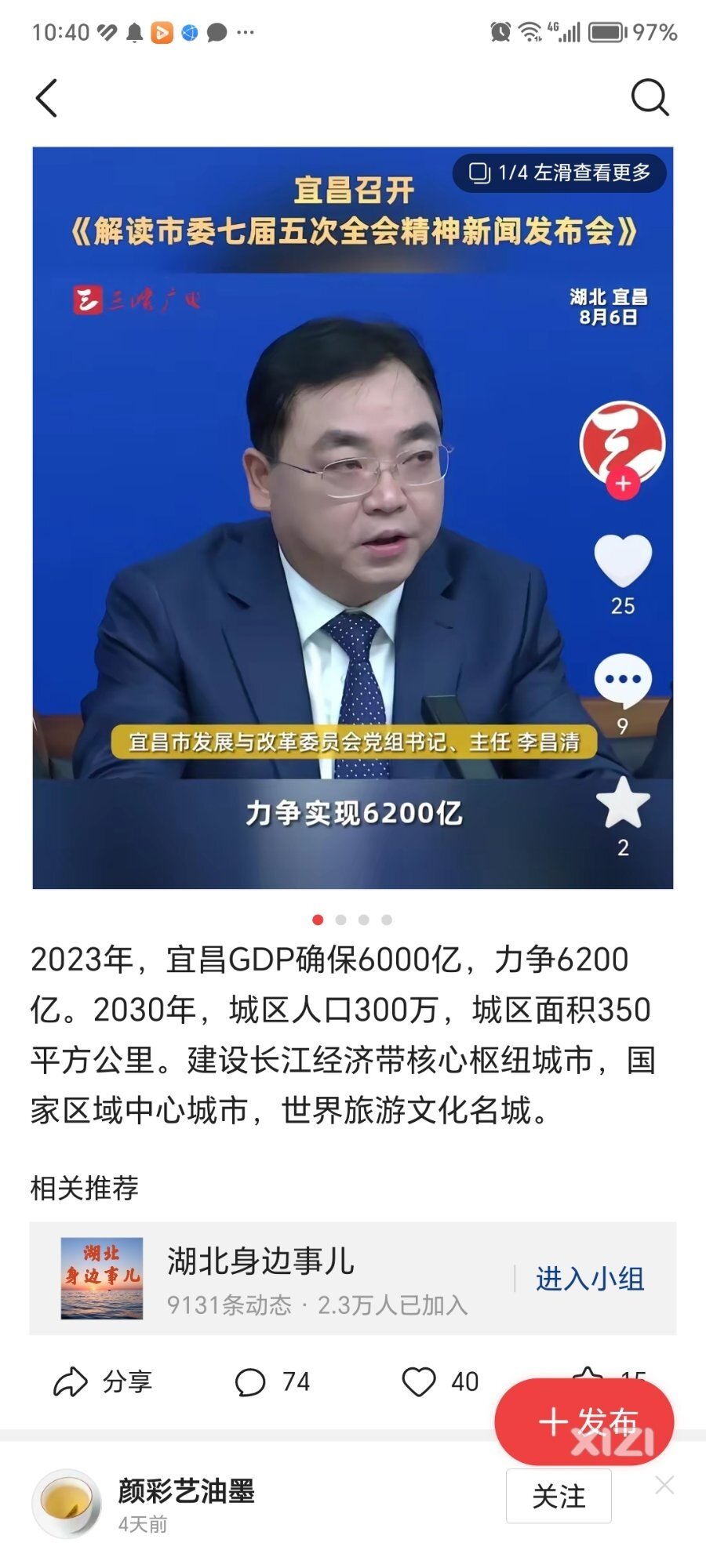Image resolution: width=706 pixels, height=1568 pixels.
Task: Follow 颜彩艺油墨
Action: click(559, 1496)
